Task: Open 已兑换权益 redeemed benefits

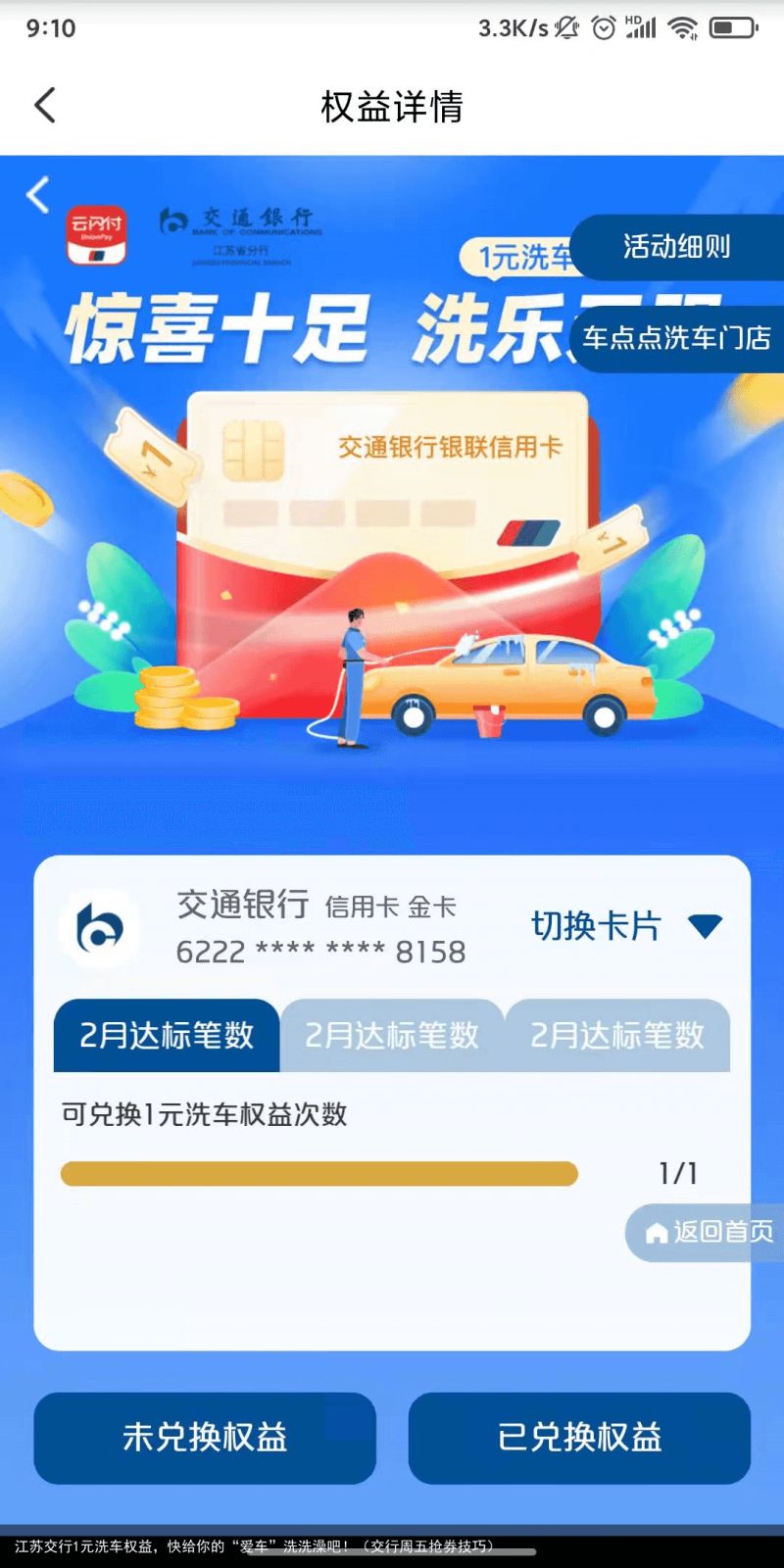Action: click(579, 1438)
